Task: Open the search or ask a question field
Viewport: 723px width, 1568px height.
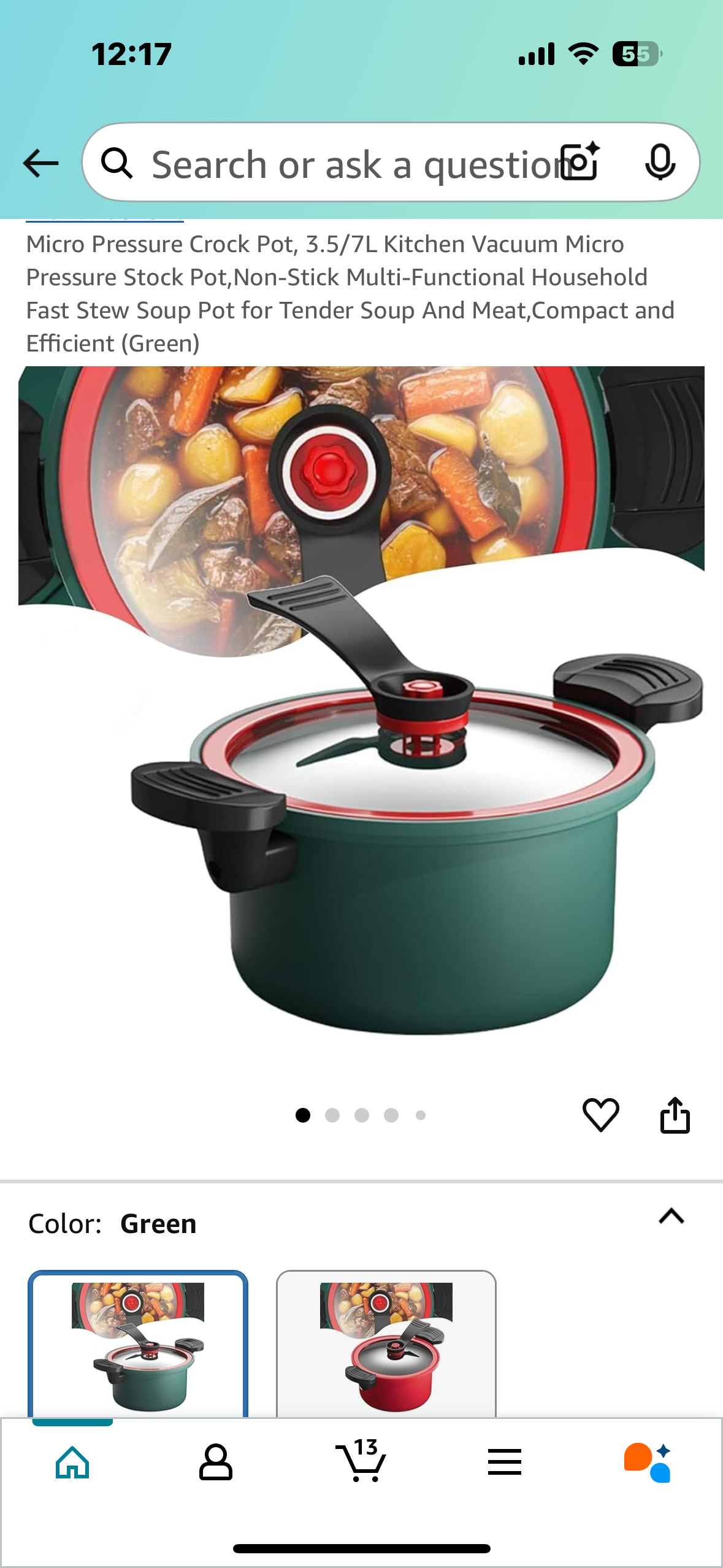Action: [343, 164]
